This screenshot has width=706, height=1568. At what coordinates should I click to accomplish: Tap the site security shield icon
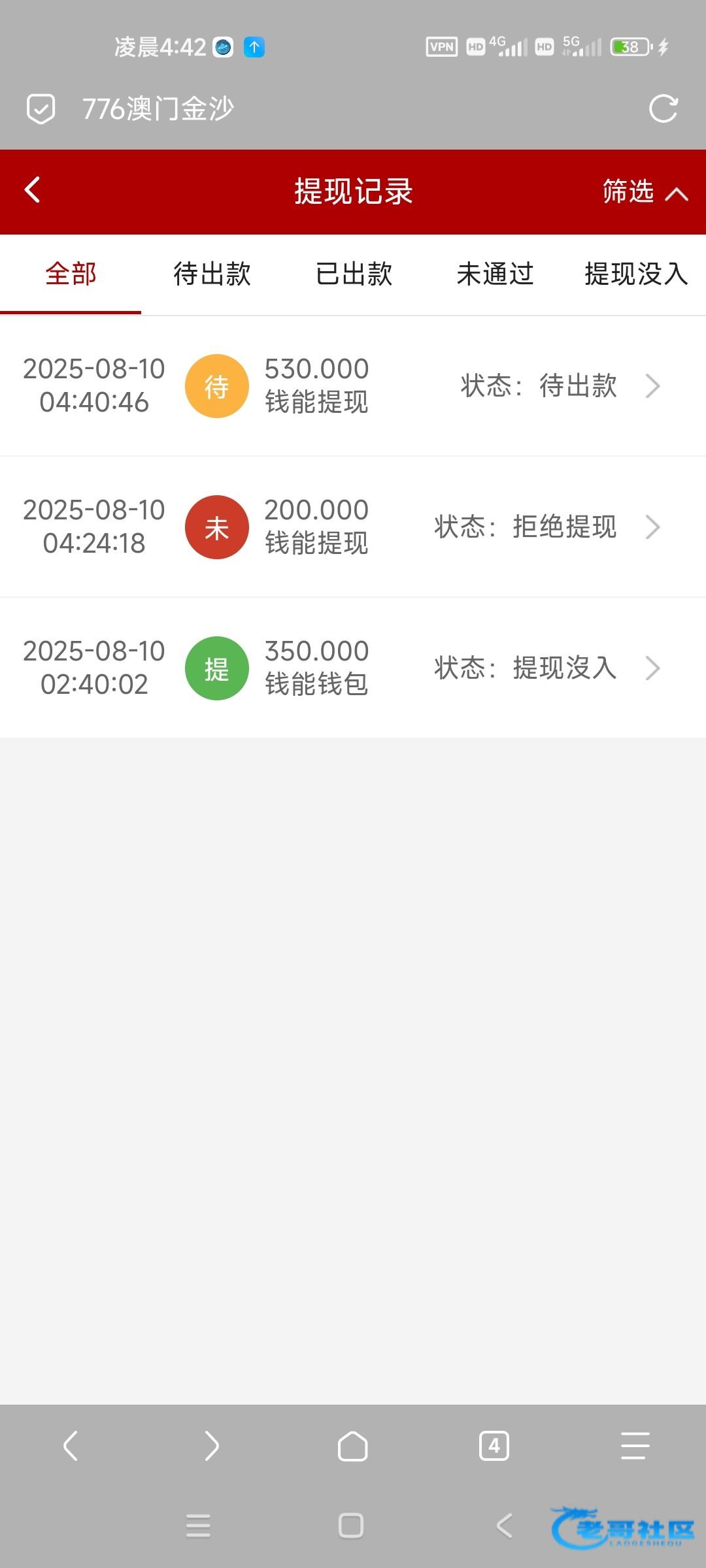pyautogui.click(x=41, y=109)
